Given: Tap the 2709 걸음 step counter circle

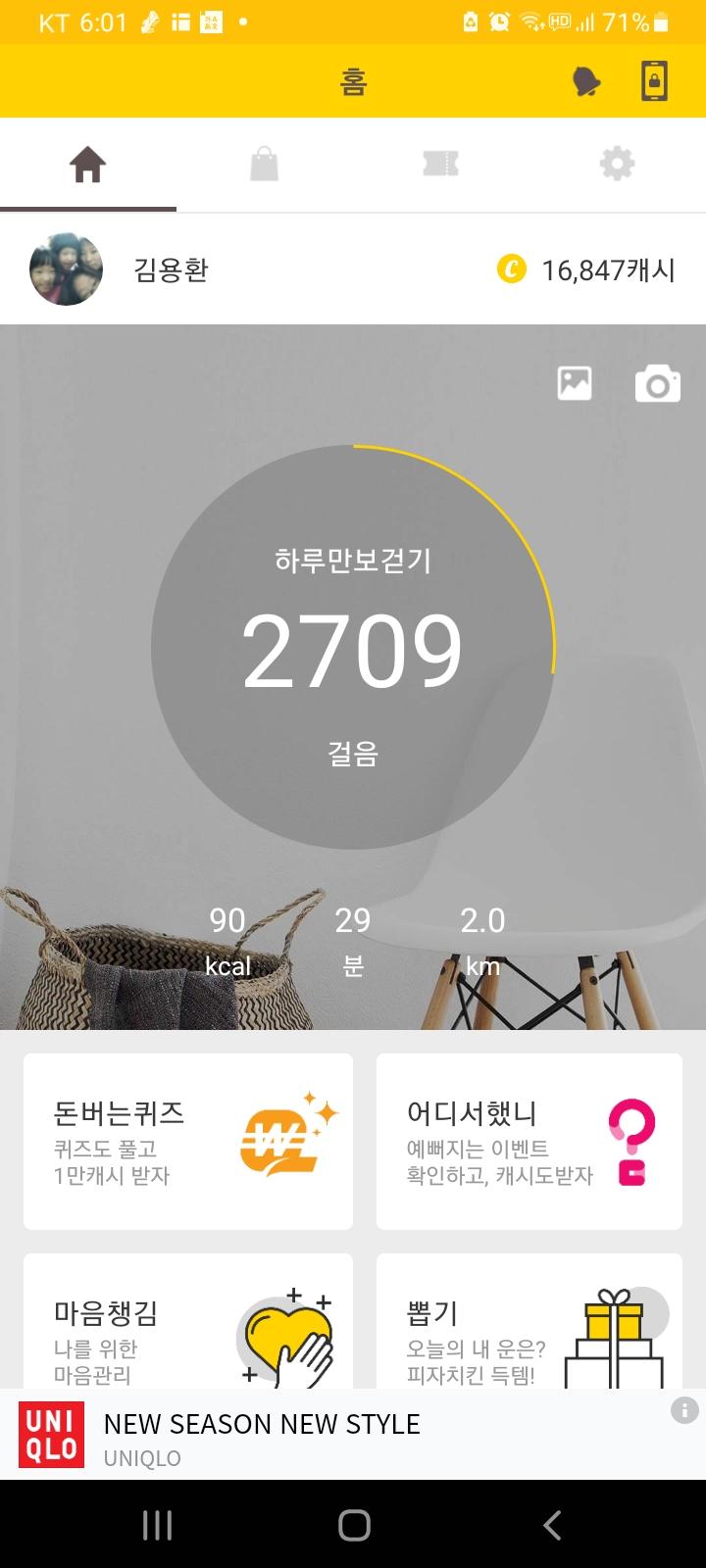Looking at the screenshot, I should point(352,648).
